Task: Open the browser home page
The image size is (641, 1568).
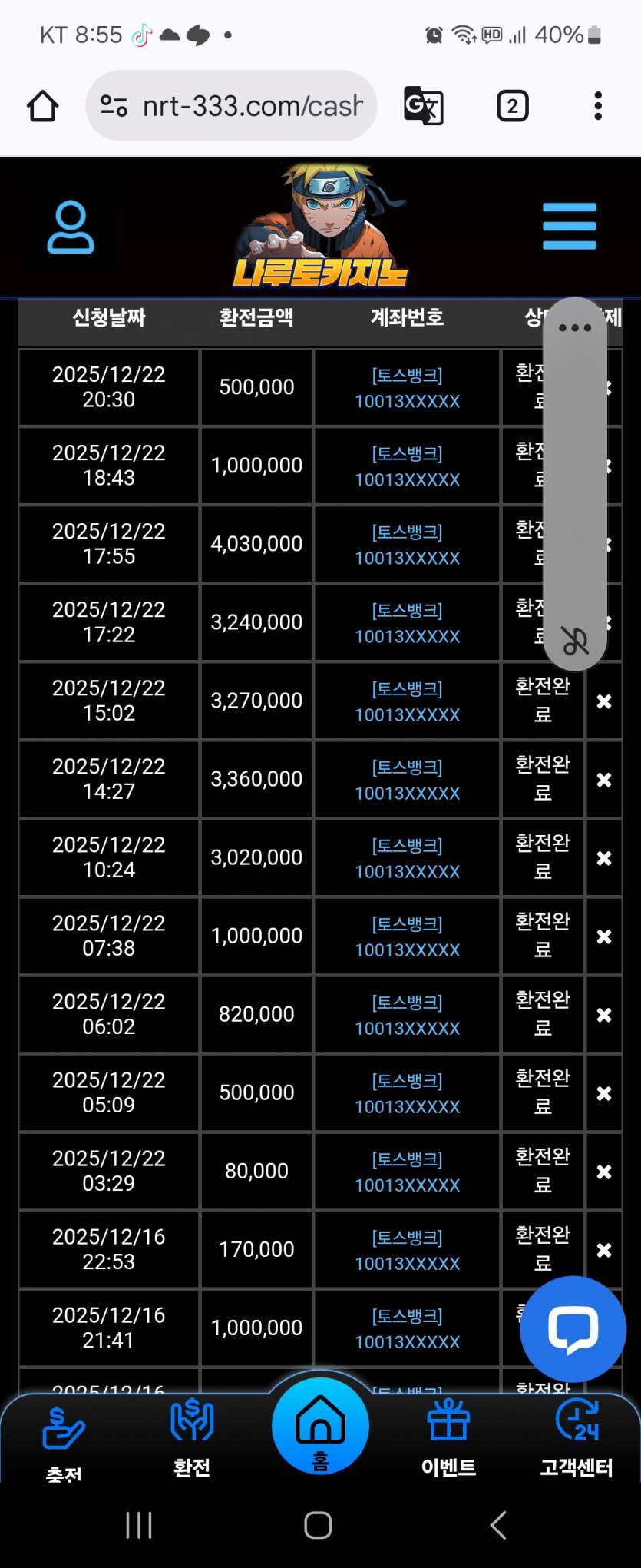Action: point(43,106)
